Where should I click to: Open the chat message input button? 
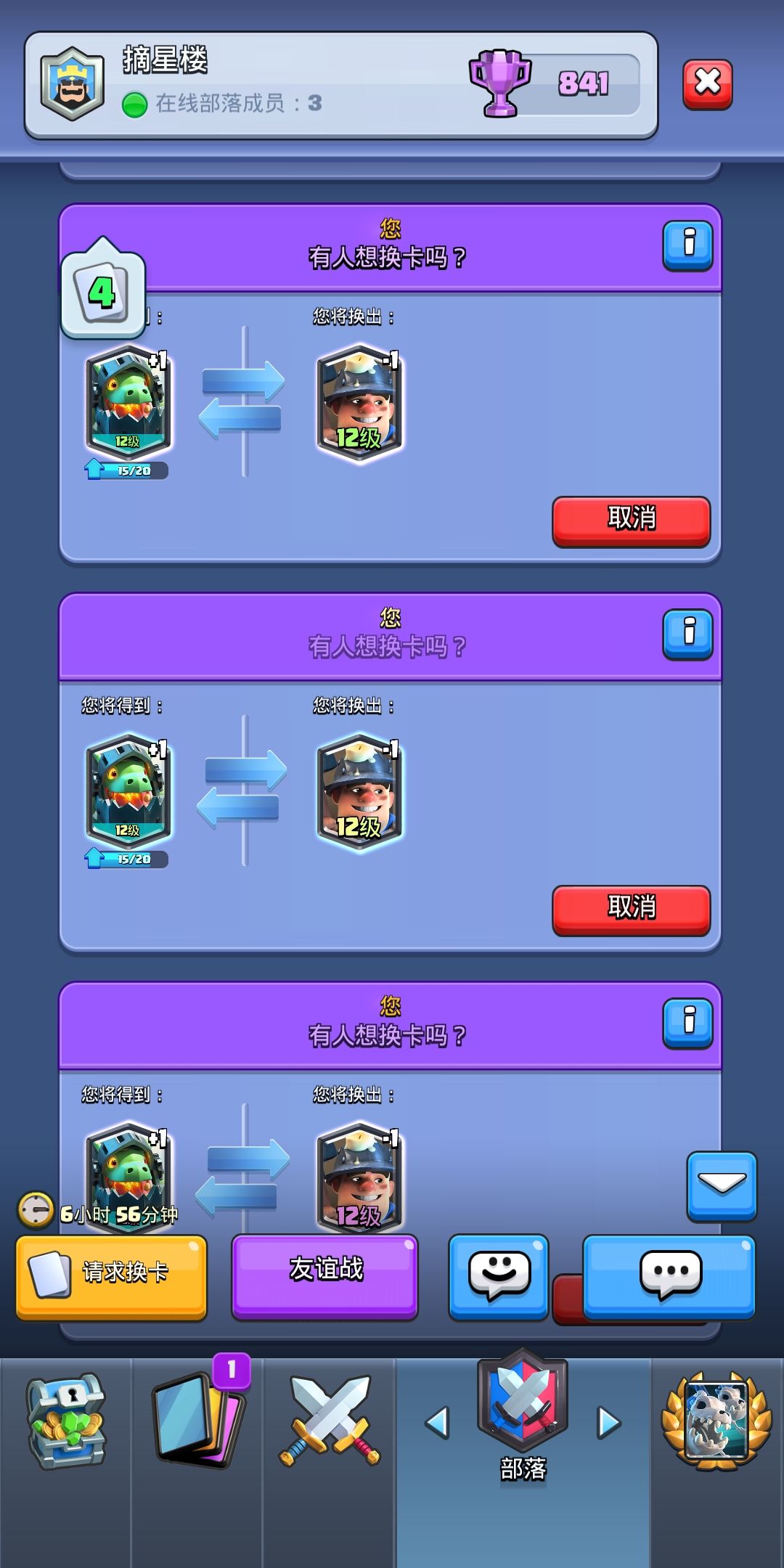[x=669, y=1277]
